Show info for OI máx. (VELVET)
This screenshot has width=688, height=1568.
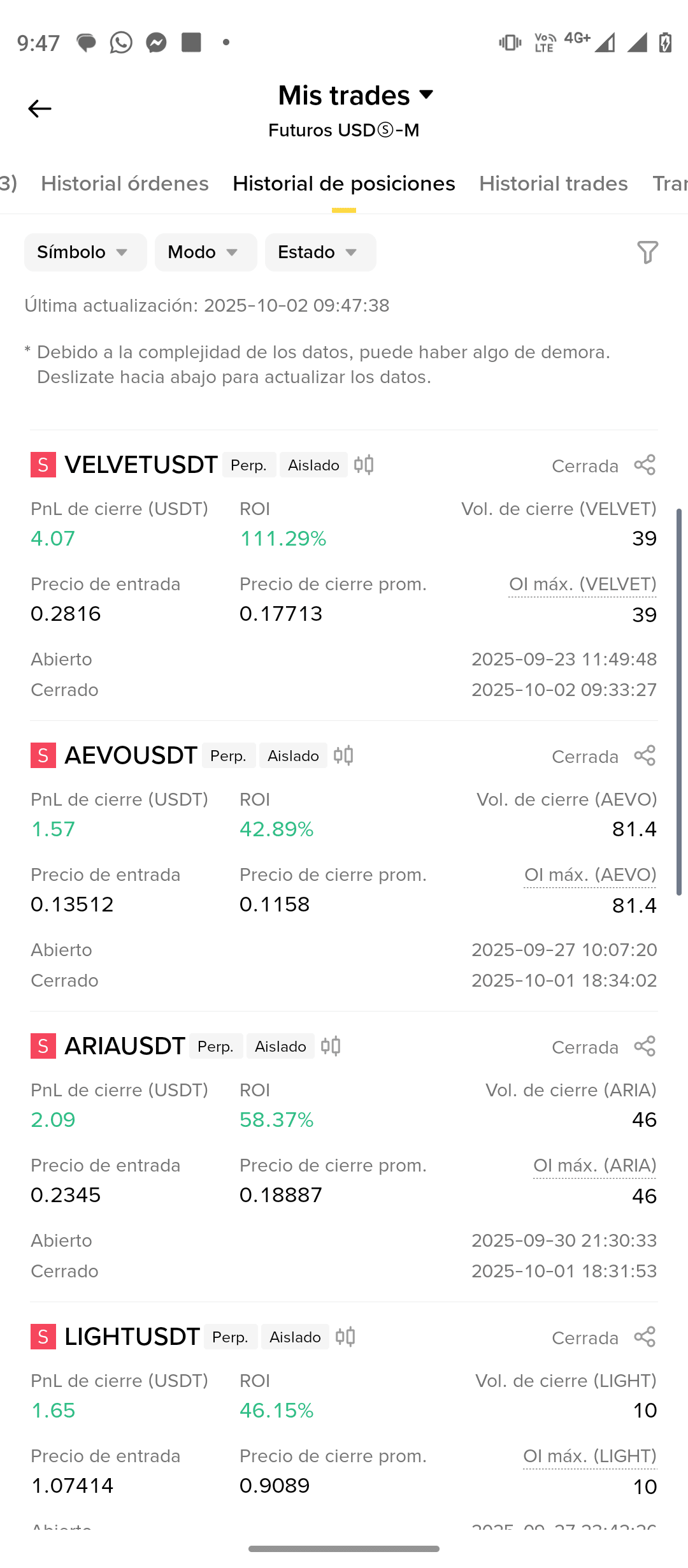pos(582,584)
